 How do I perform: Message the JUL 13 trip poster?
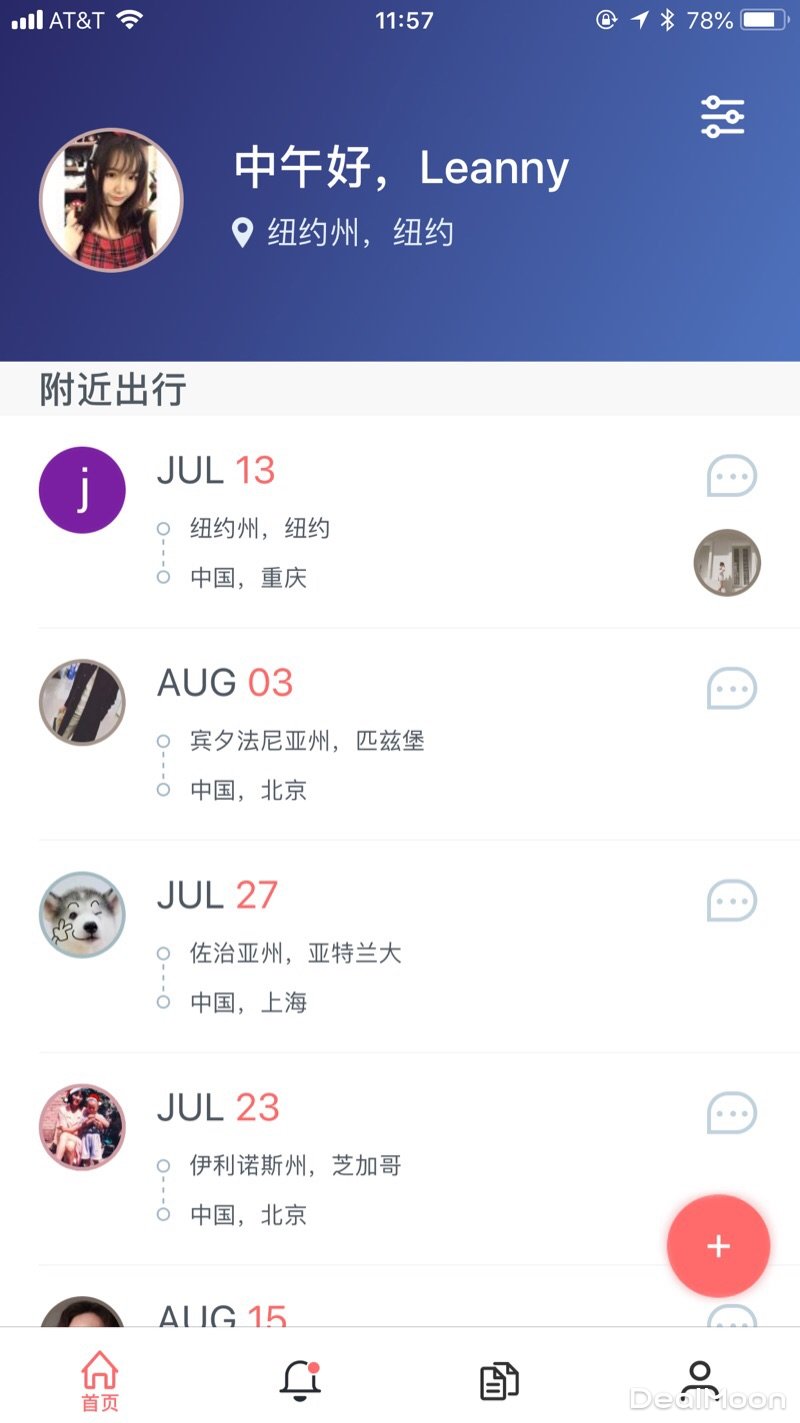point(732,476)
